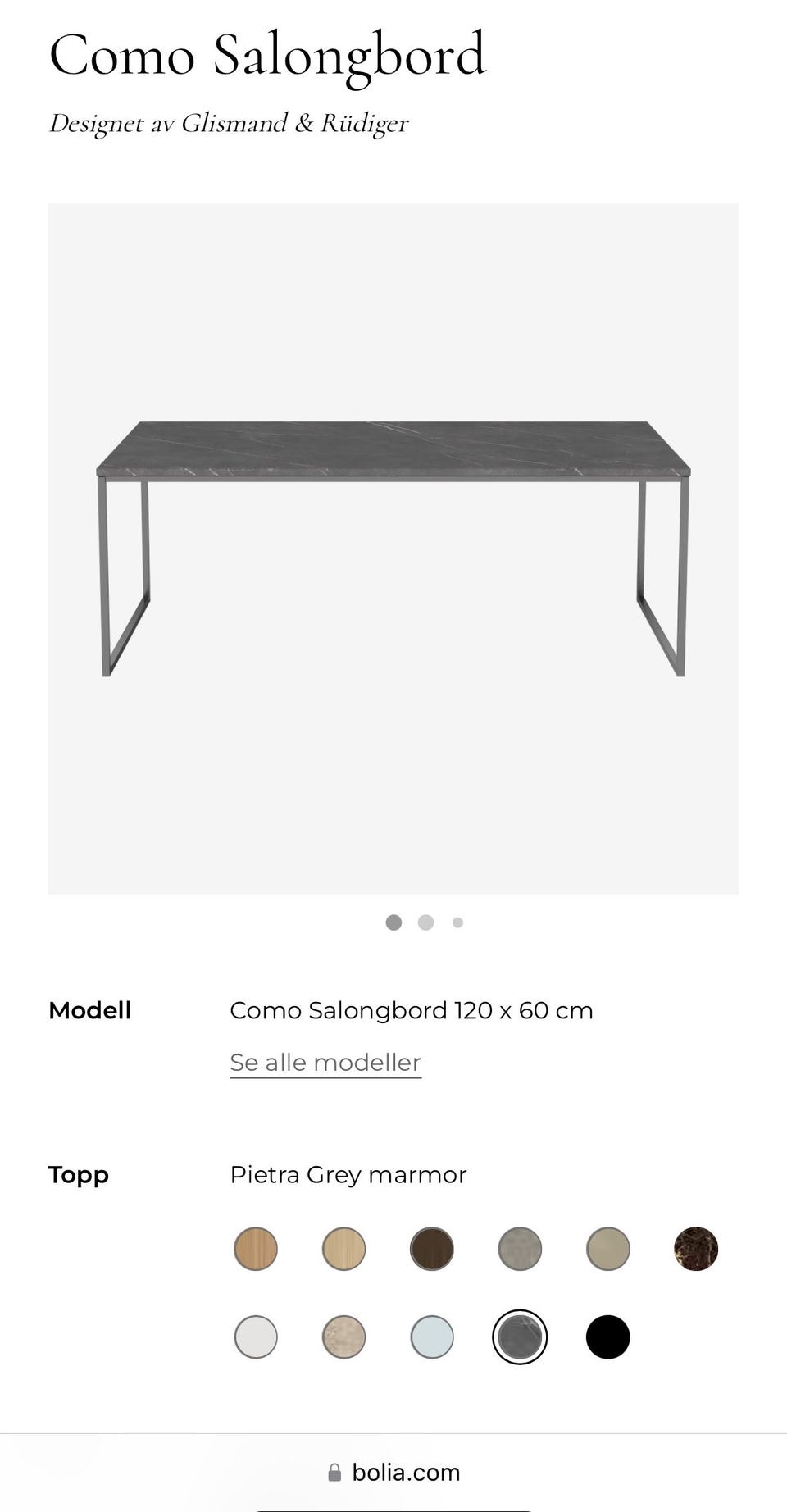The image size is (787, 1512).
Task: Tap the bolia.com address bar
Action: pos(405,1472)
